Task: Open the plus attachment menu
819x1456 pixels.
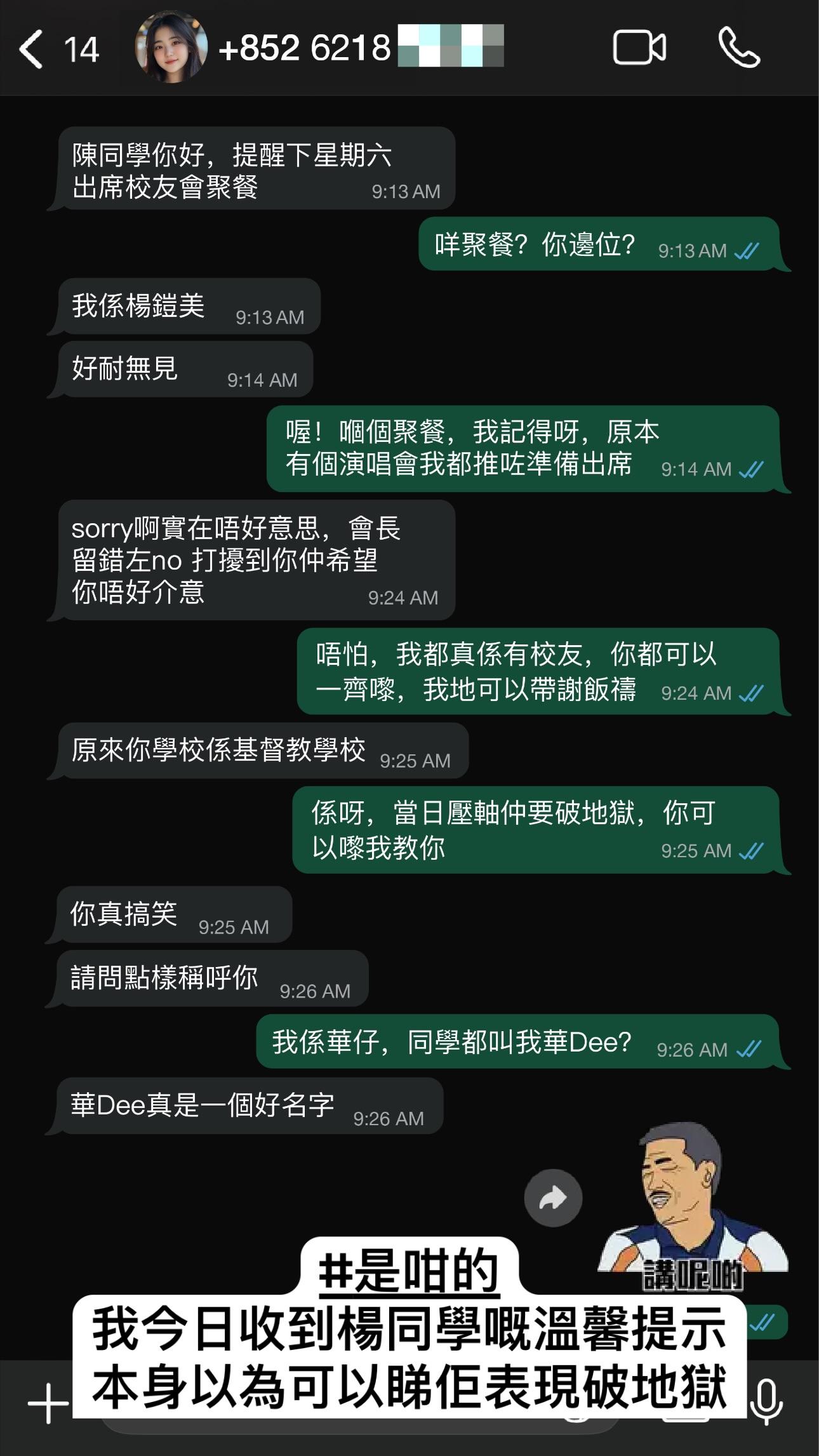Action: point(48,1403)
